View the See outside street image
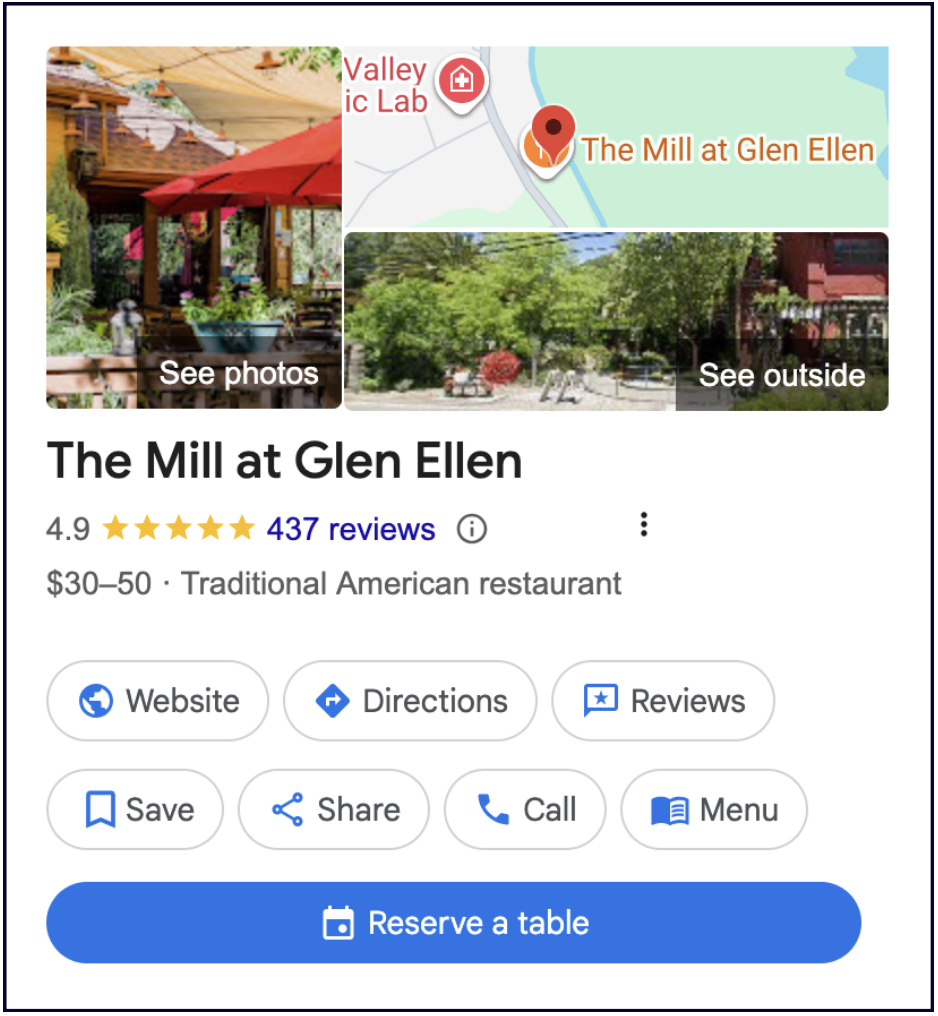The width and height of the screenshot is (938, 1016). (x=615, y=321)
